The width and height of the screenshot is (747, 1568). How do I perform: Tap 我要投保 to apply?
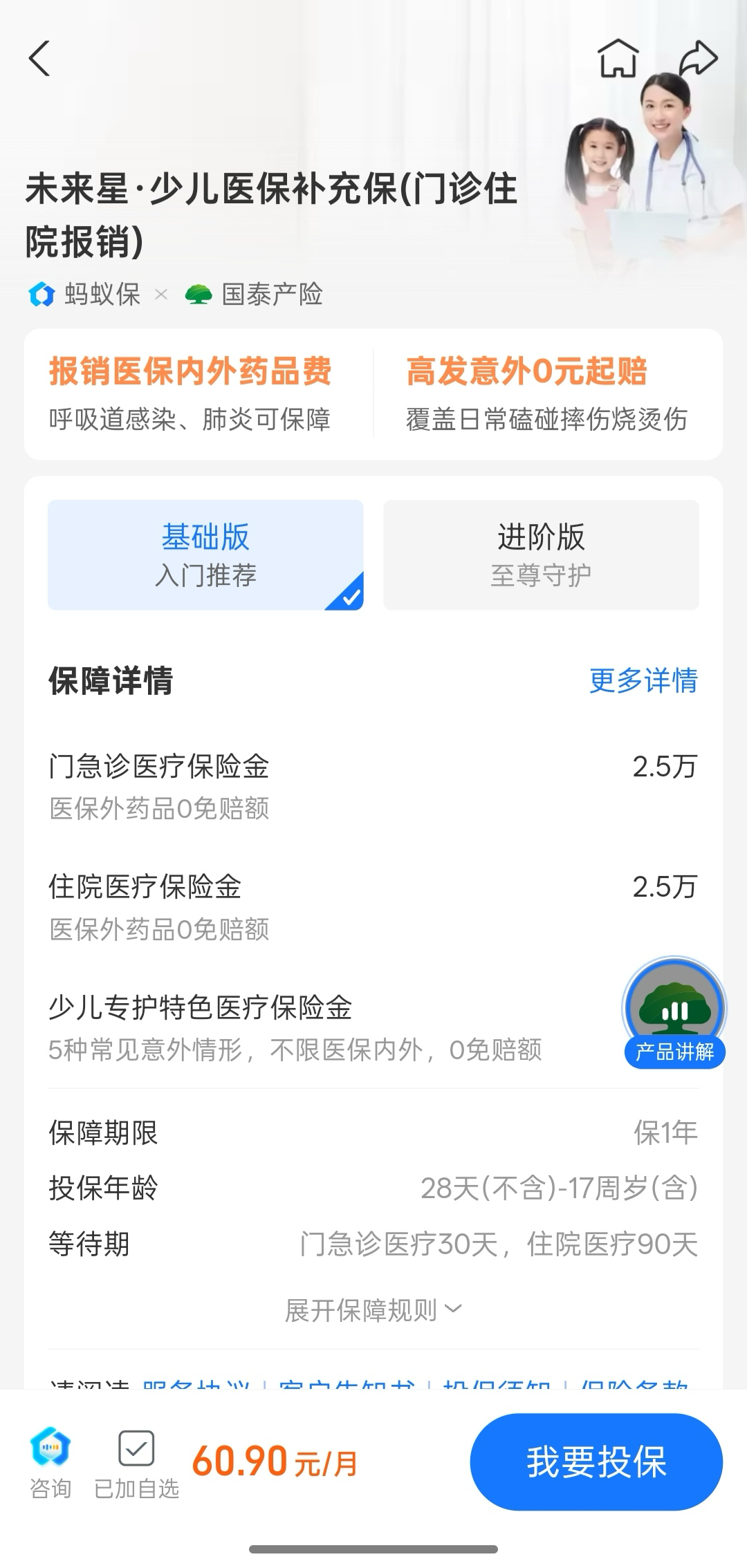tap(596, 1462)
